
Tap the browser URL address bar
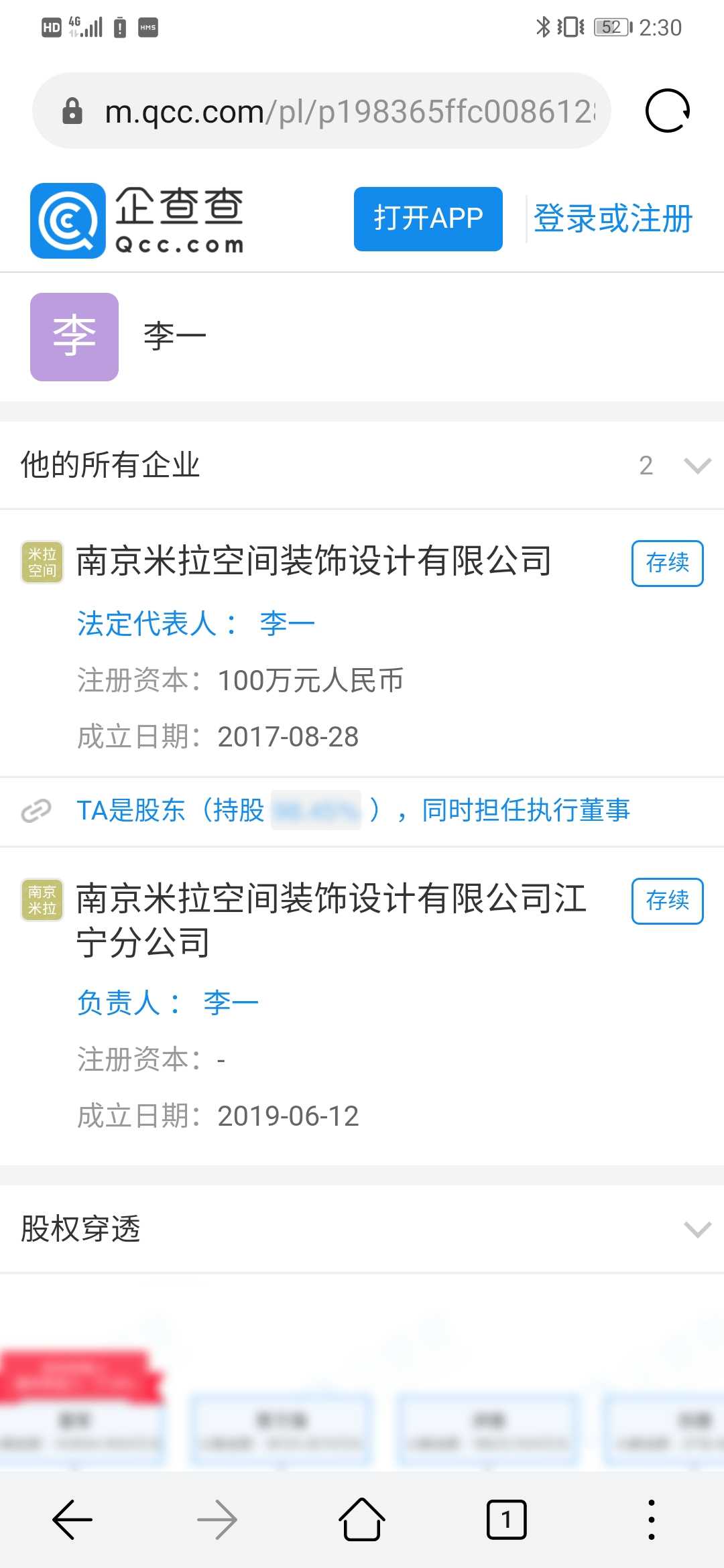349,111
